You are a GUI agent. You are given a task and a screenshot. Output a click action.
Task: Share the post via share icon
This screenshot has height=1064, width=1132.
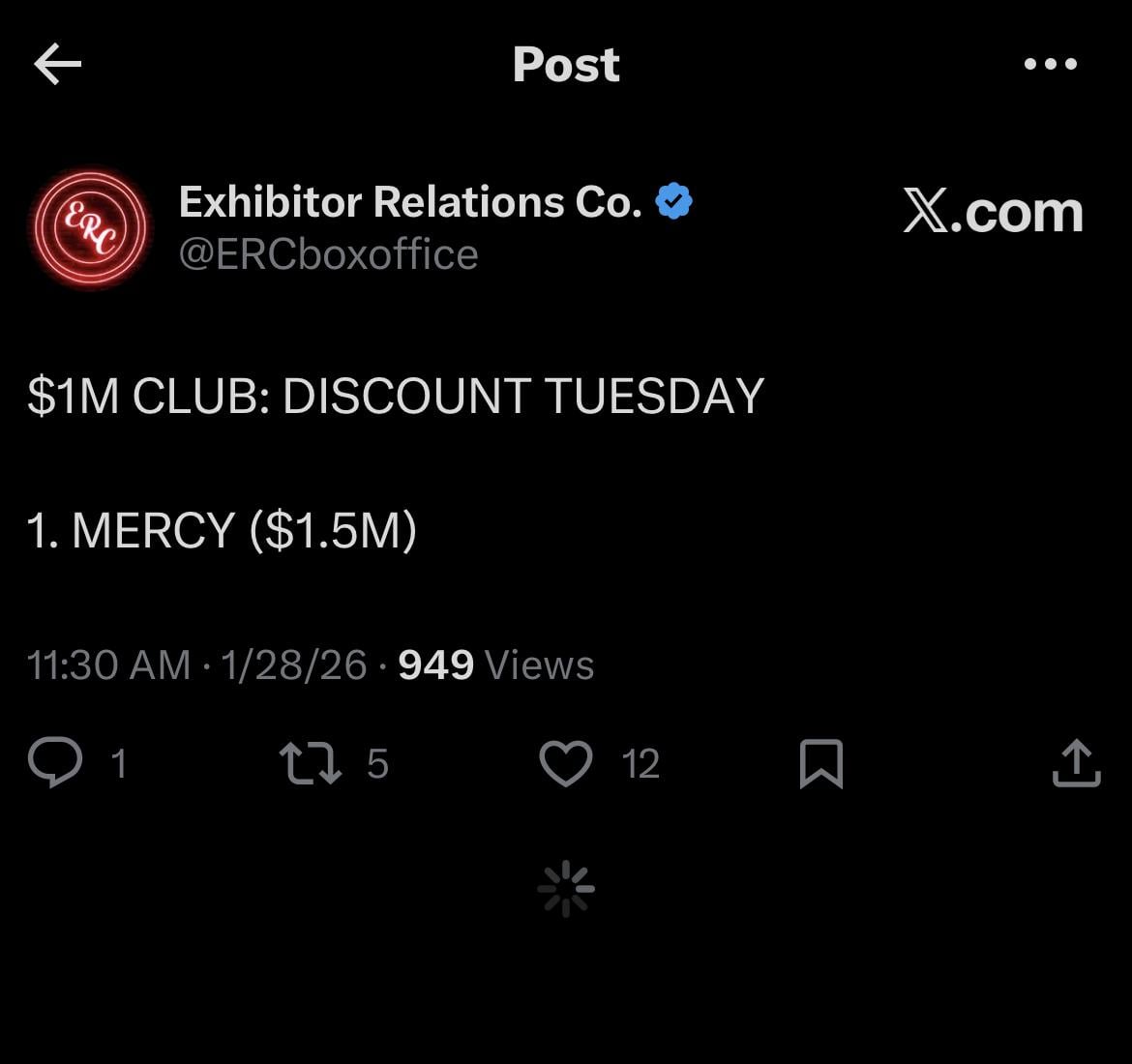pos(1076,763)
